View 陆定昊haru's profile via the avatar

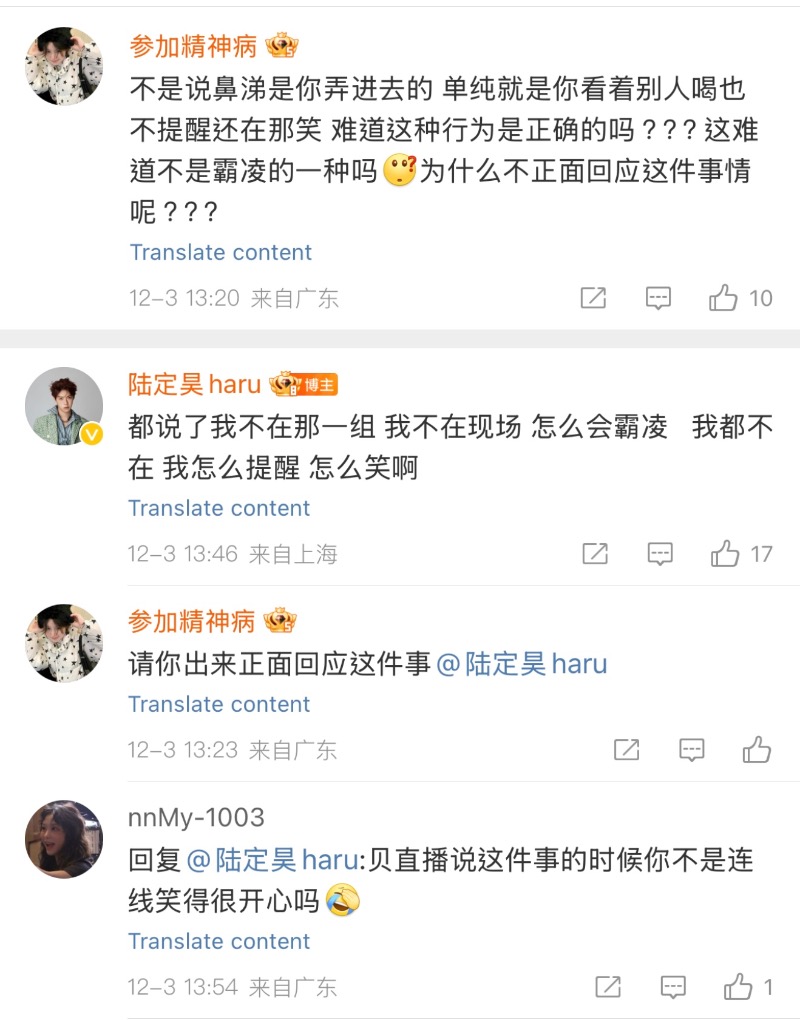pyautogui.click(x=64, y=406)
